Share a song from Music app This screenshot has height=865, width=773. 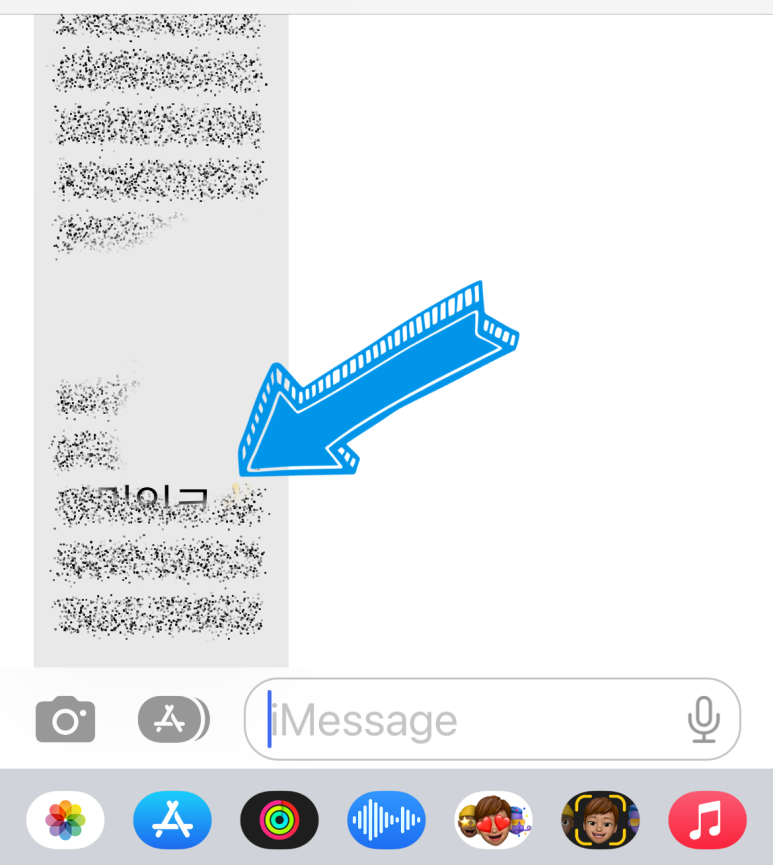(x=707, y=820)
